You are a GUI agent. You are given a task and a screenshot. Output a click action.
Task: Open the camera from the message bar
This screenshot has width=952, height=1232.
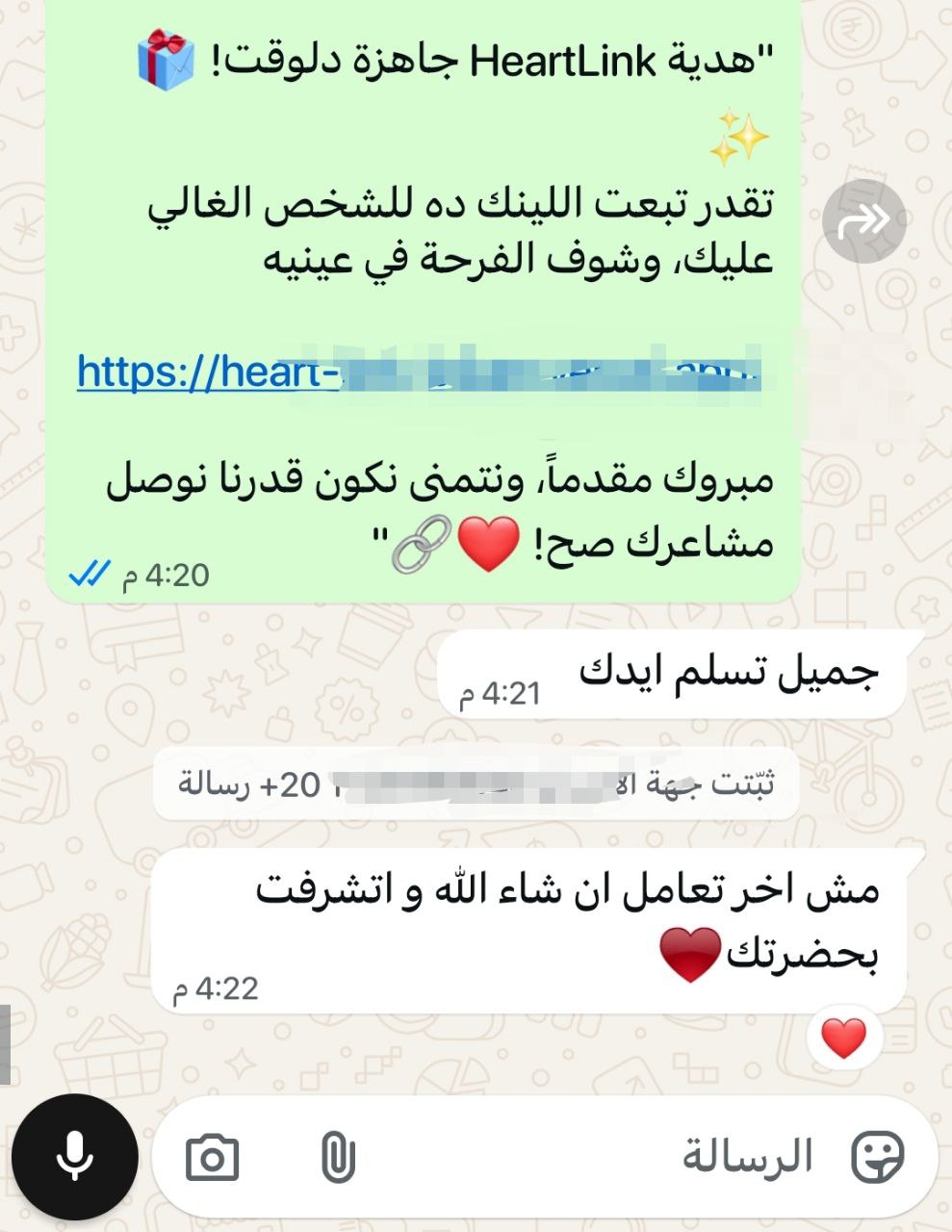[212, 1158]
